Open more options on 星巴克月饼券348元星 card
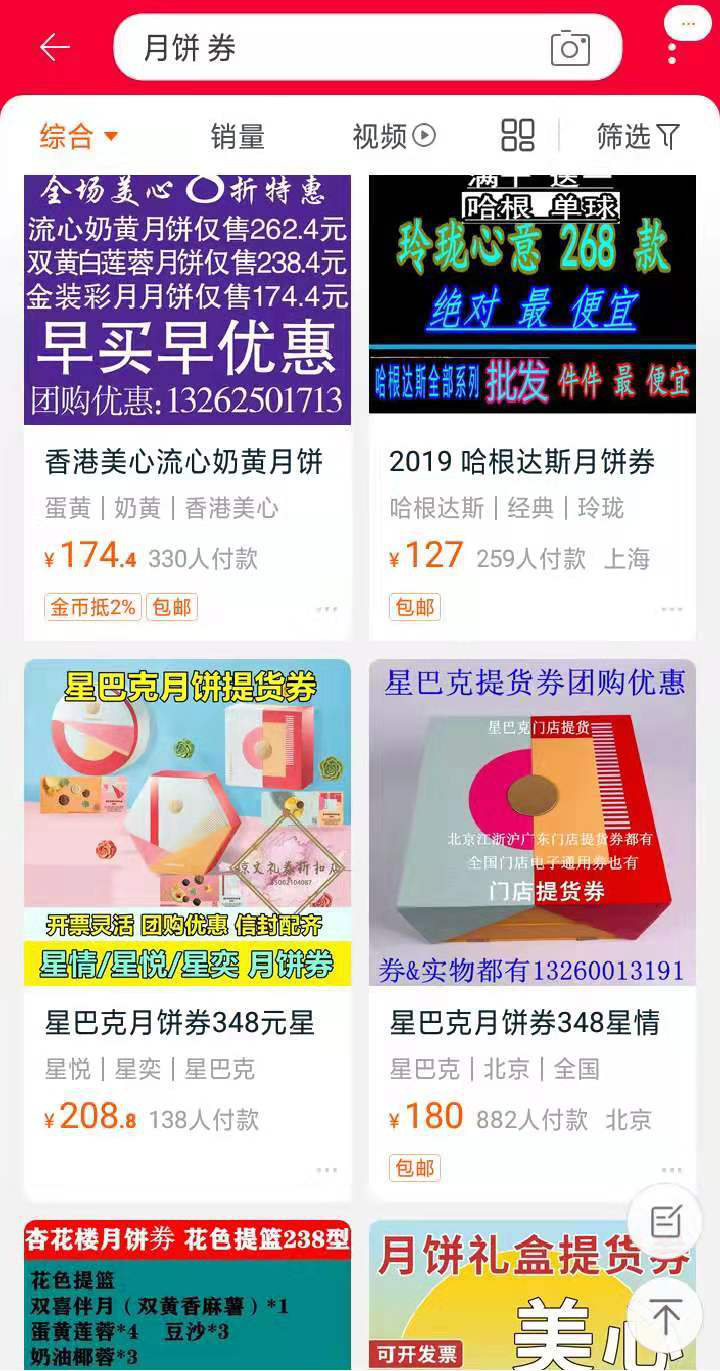The width and height of the screenshot is (720, 1371). tap(327, 1169)
